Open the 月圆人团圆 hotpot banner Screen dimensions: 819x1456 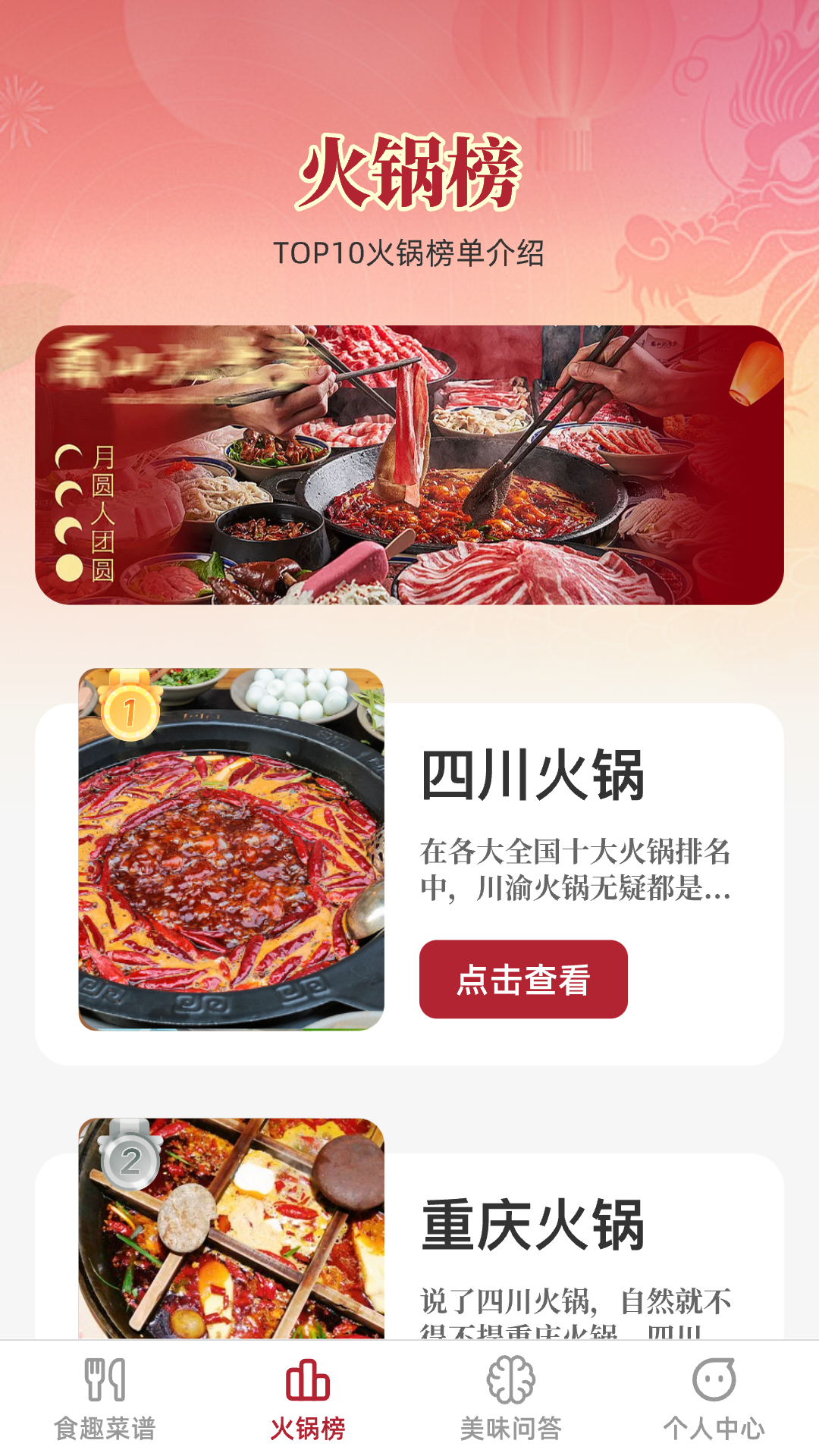click(x=409, y=465)
